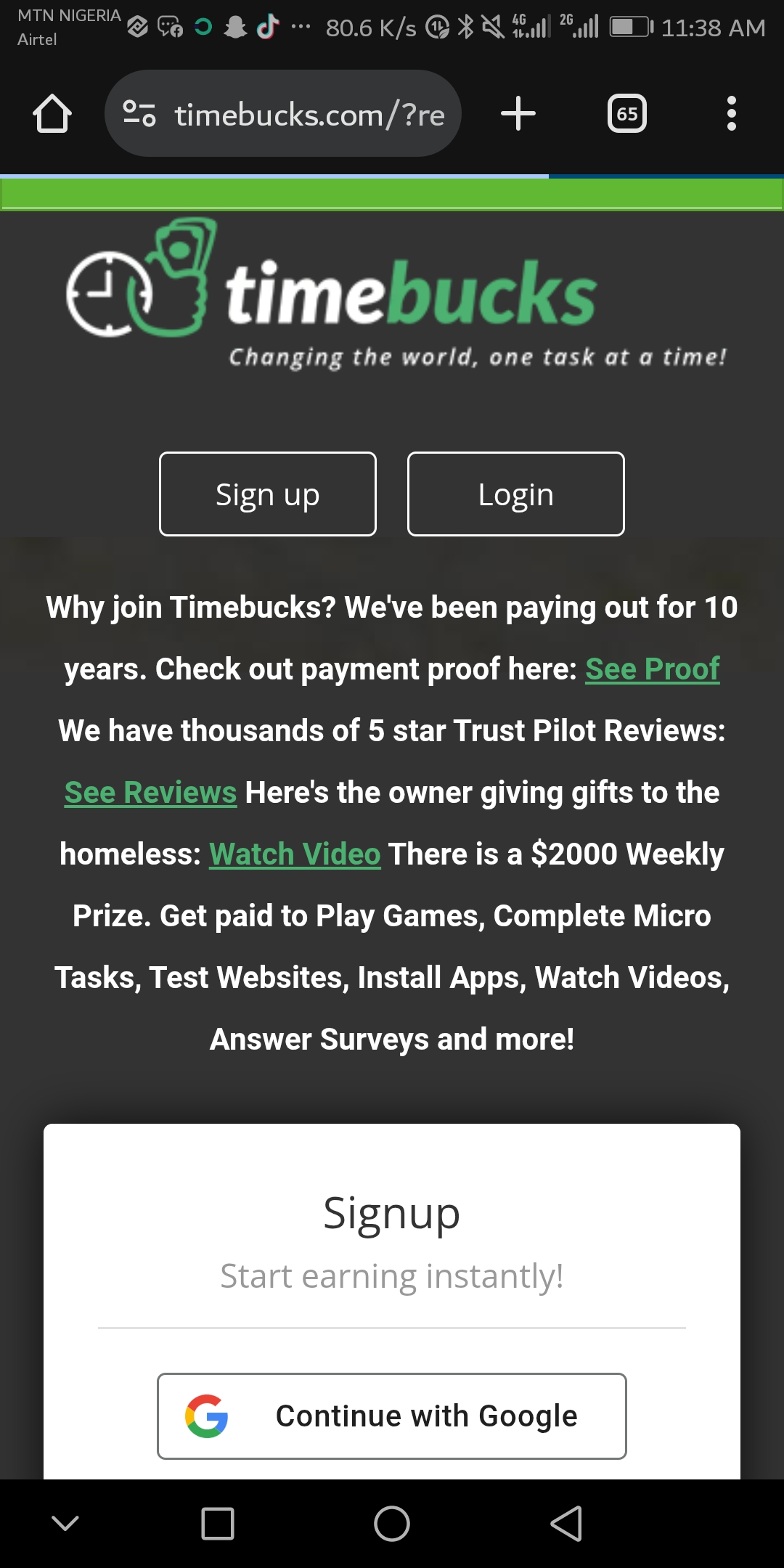Show recent apps from the navigation bar
The image size is (784, 1568).
tap(218, 1523)
